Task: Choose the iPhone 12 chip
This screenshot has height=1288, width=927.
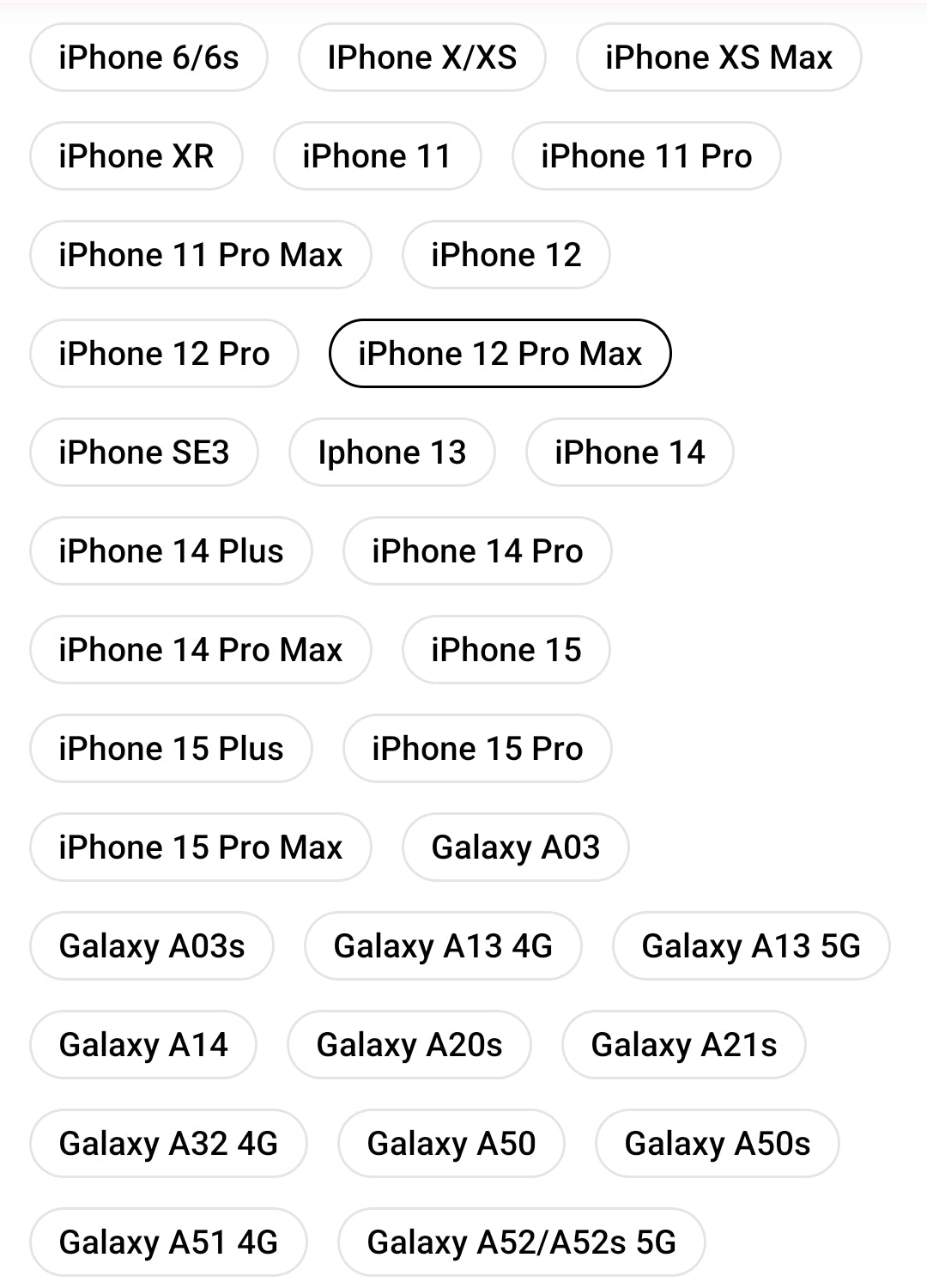Action: [x=506, y=255]
